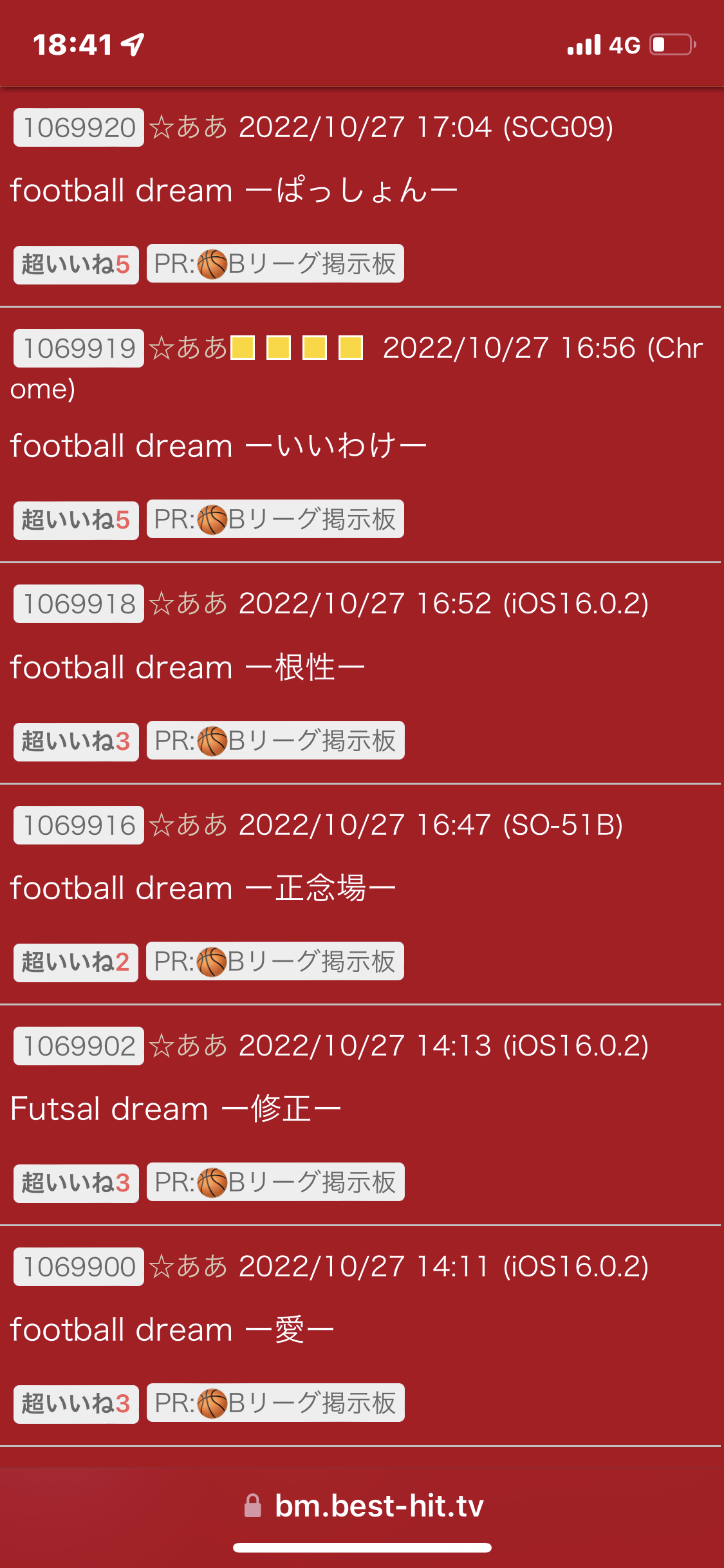This screenshot has width=724, height=1568.
Task: Give 超いいね to post 1069919
Action: coord(76,520)
